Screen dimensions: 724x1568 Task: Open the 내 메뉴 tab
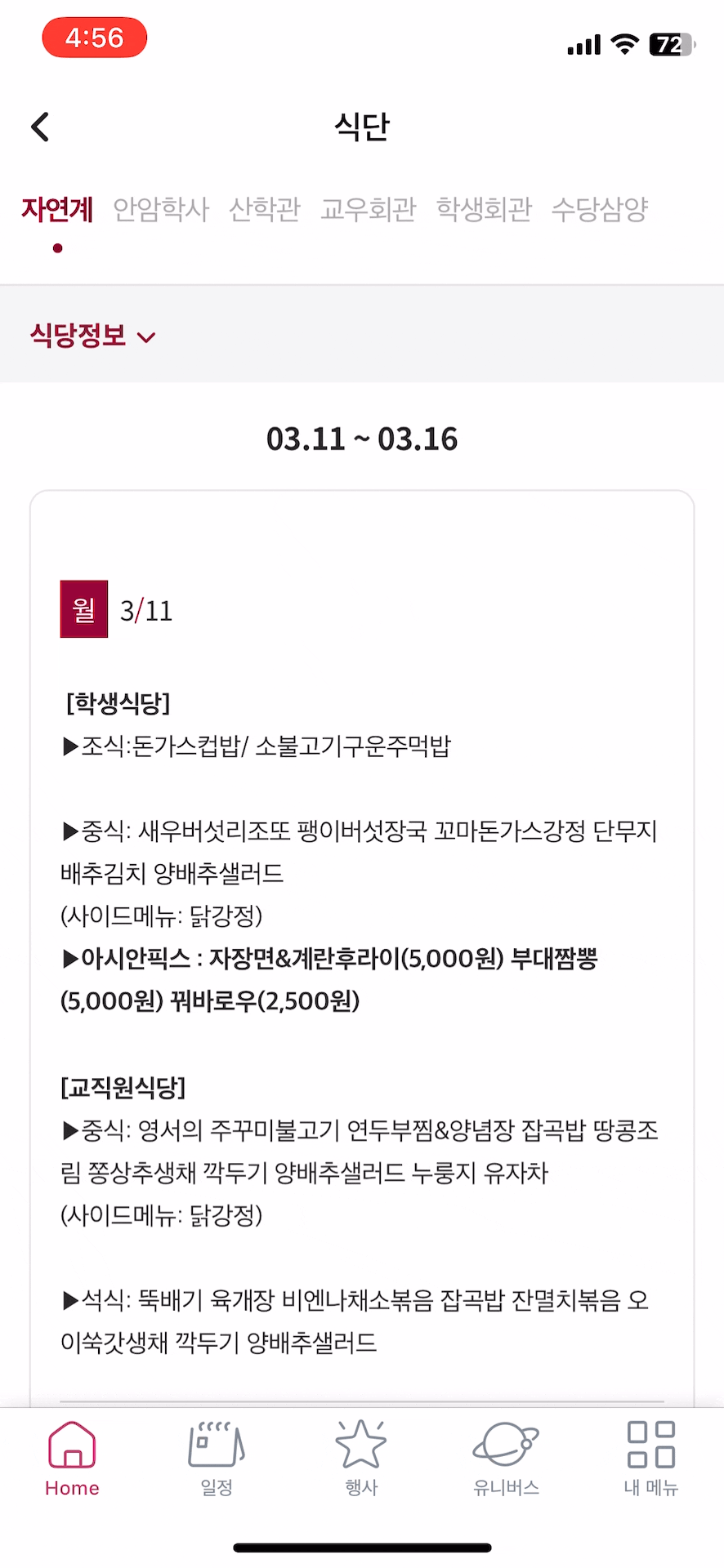(650, 1458)
